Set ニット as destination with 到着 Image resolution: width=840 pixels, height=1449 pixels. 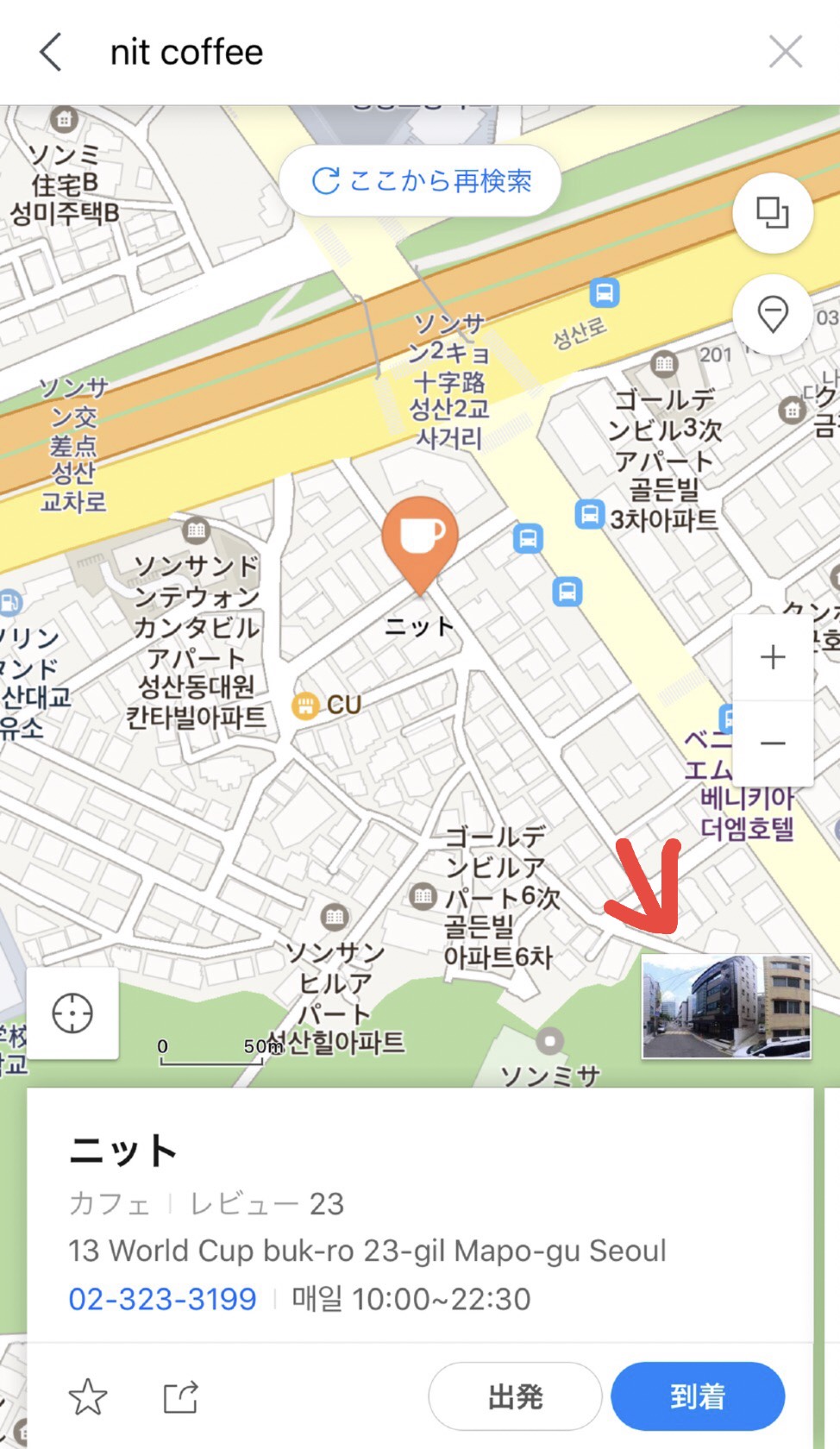pyautogui.click(x=698, y=1396)
